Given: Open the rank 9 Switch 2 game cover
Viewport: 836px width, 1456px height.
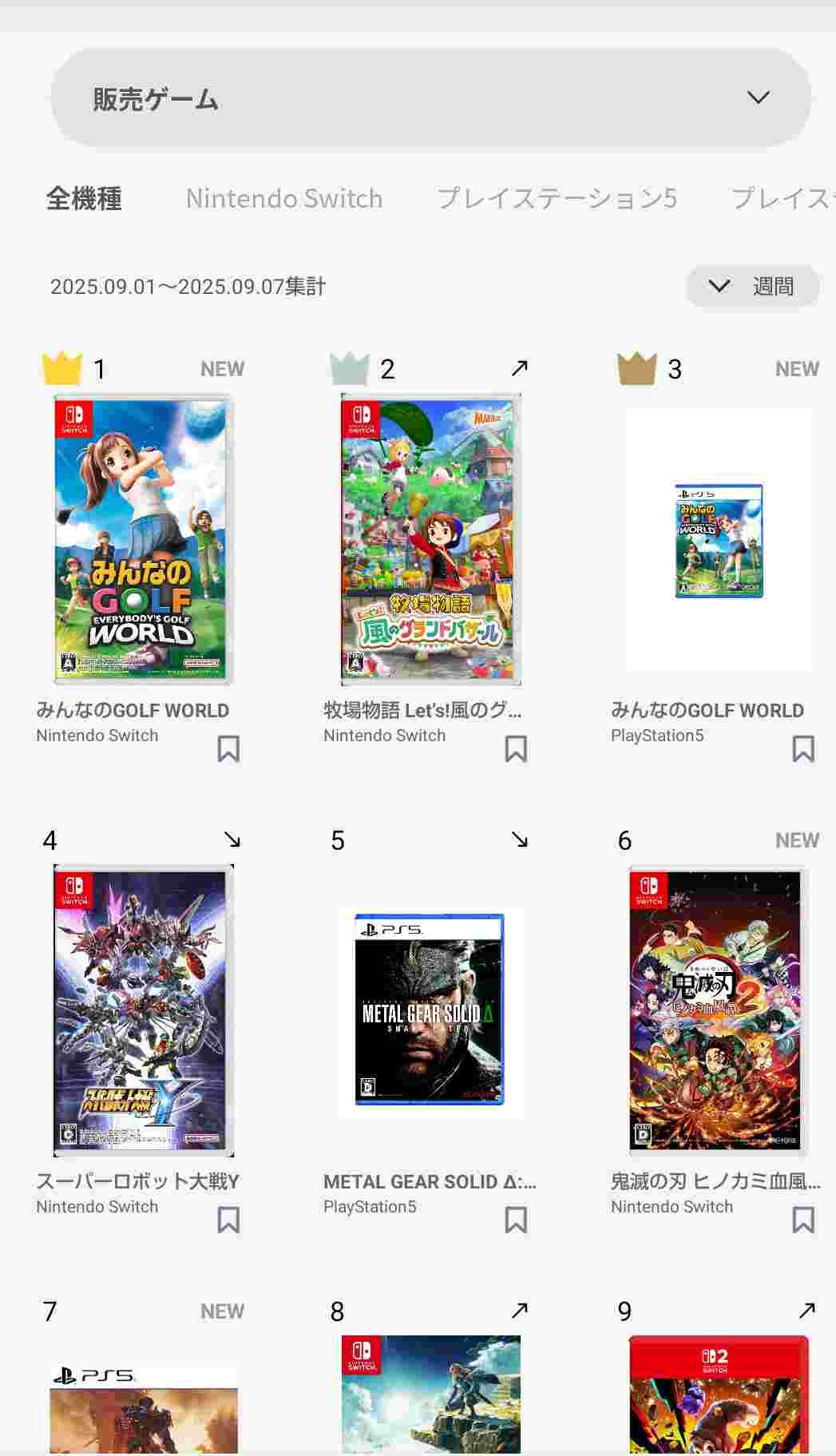Looking at the screenshot, I should coord(718,1396).
